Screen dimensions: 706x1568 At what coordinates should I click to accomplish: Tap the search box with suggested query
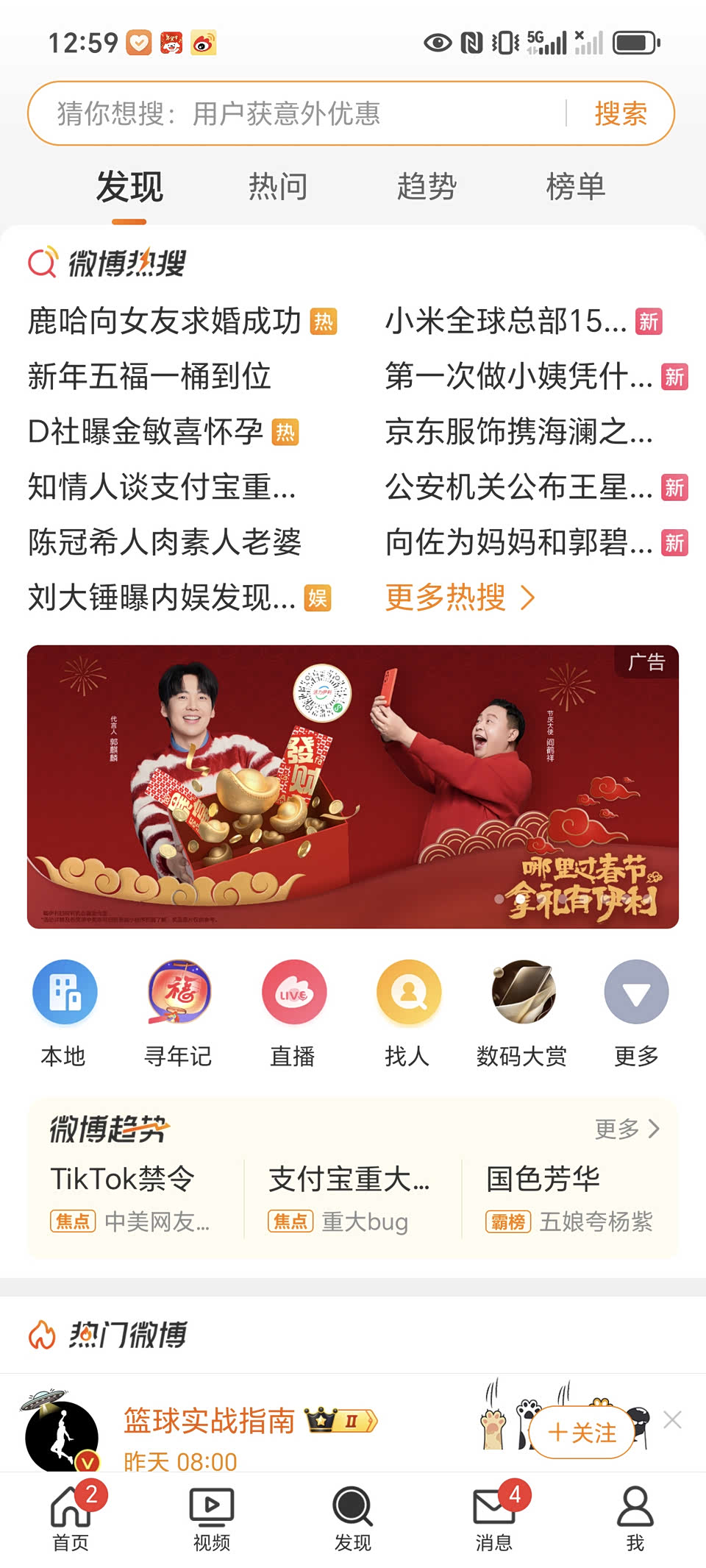tap(294, 113)
